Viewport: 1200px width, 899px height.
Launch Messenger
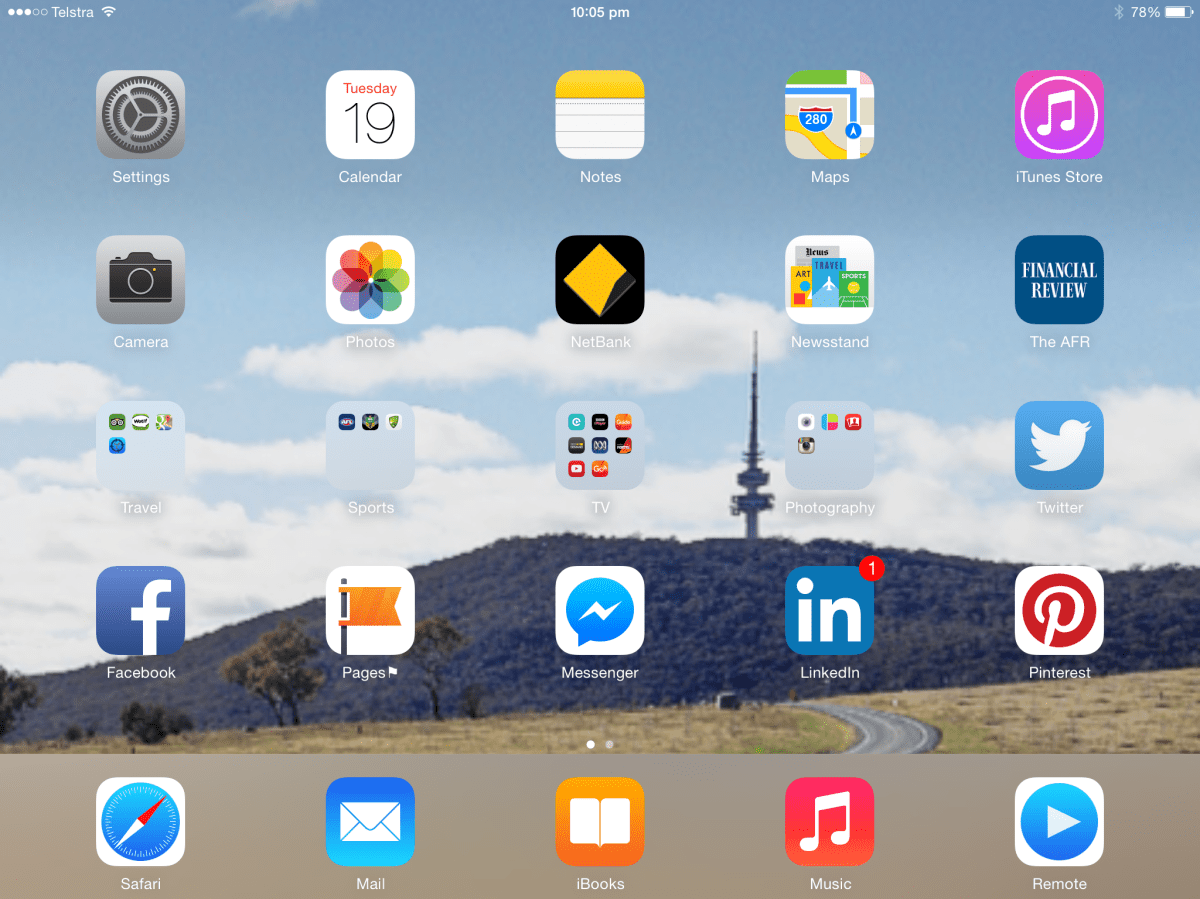click(600, 610)
